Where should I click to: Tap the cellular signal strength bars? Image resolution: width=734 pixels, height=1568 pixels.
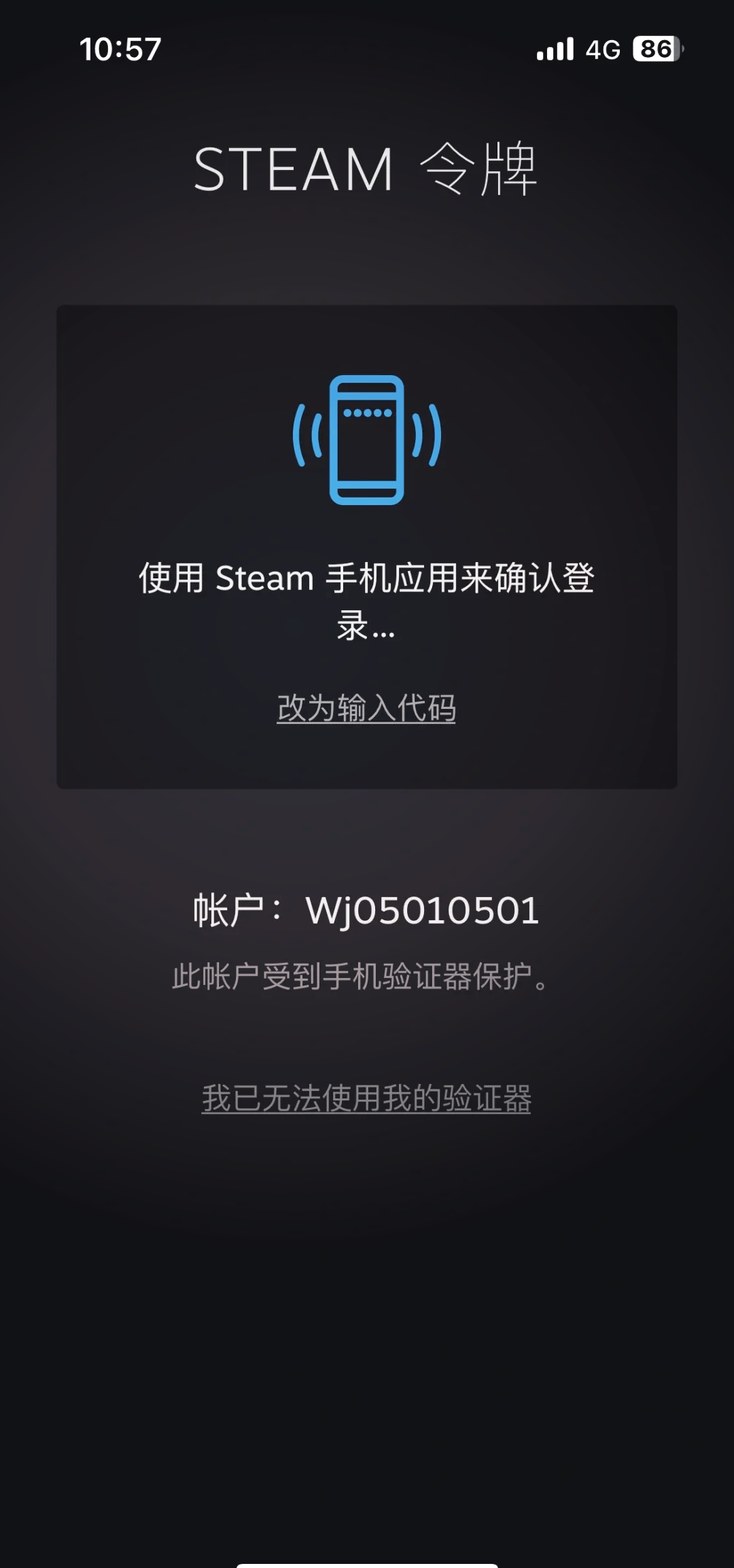(x=555, y=50)
